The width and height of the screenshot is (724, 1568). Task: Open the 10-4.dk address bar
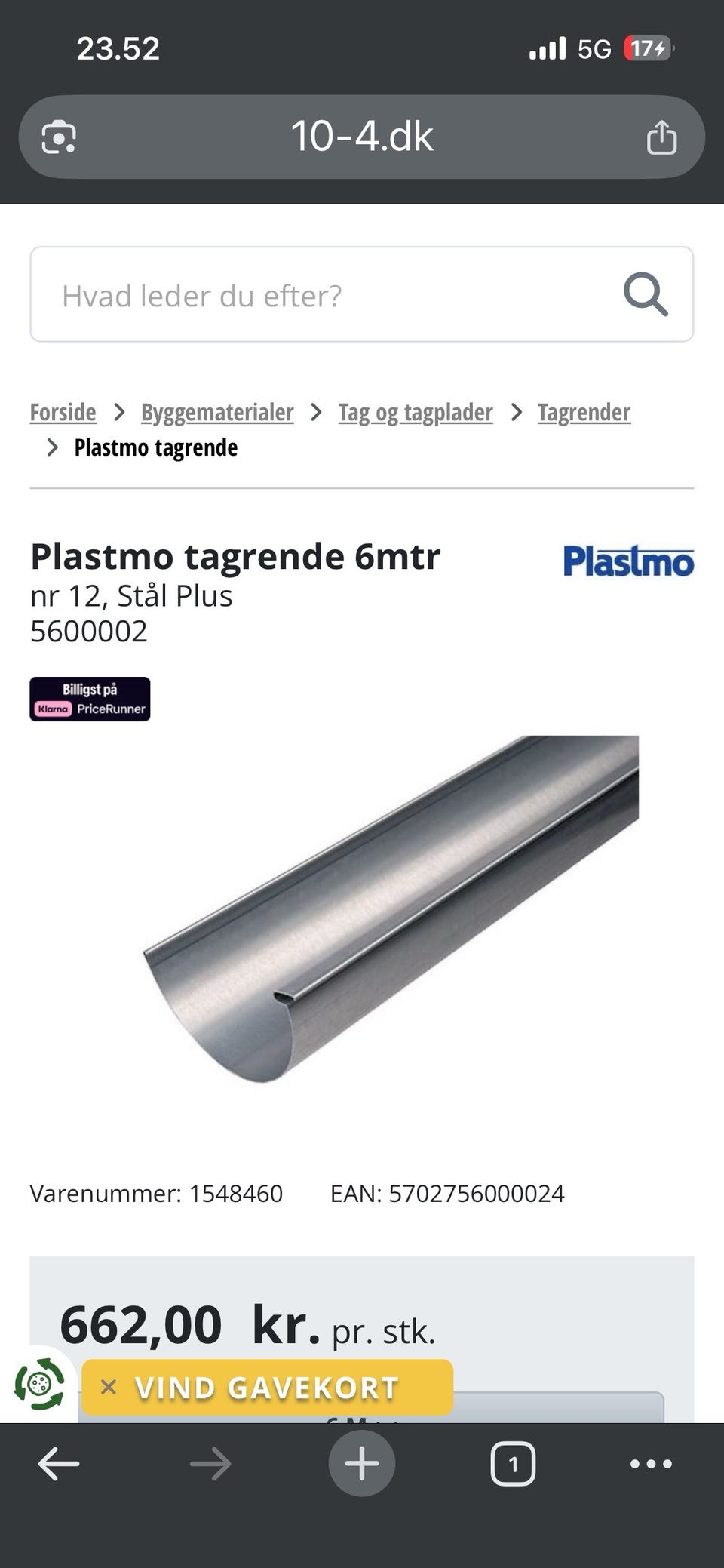click(362, 137)
